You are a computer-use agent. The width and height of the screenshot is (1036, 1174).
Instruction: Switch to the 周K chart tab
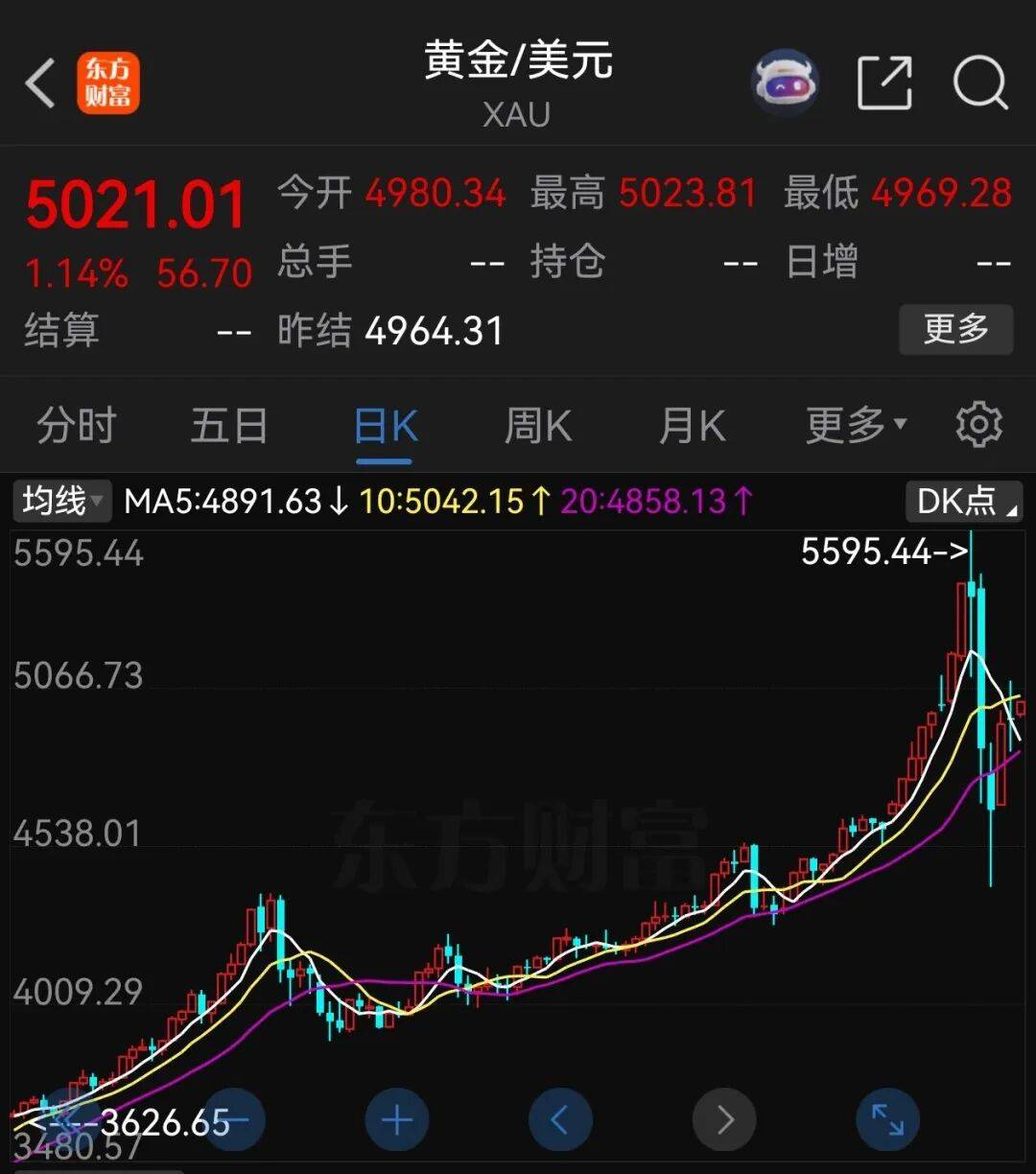(x=538, y=425)
